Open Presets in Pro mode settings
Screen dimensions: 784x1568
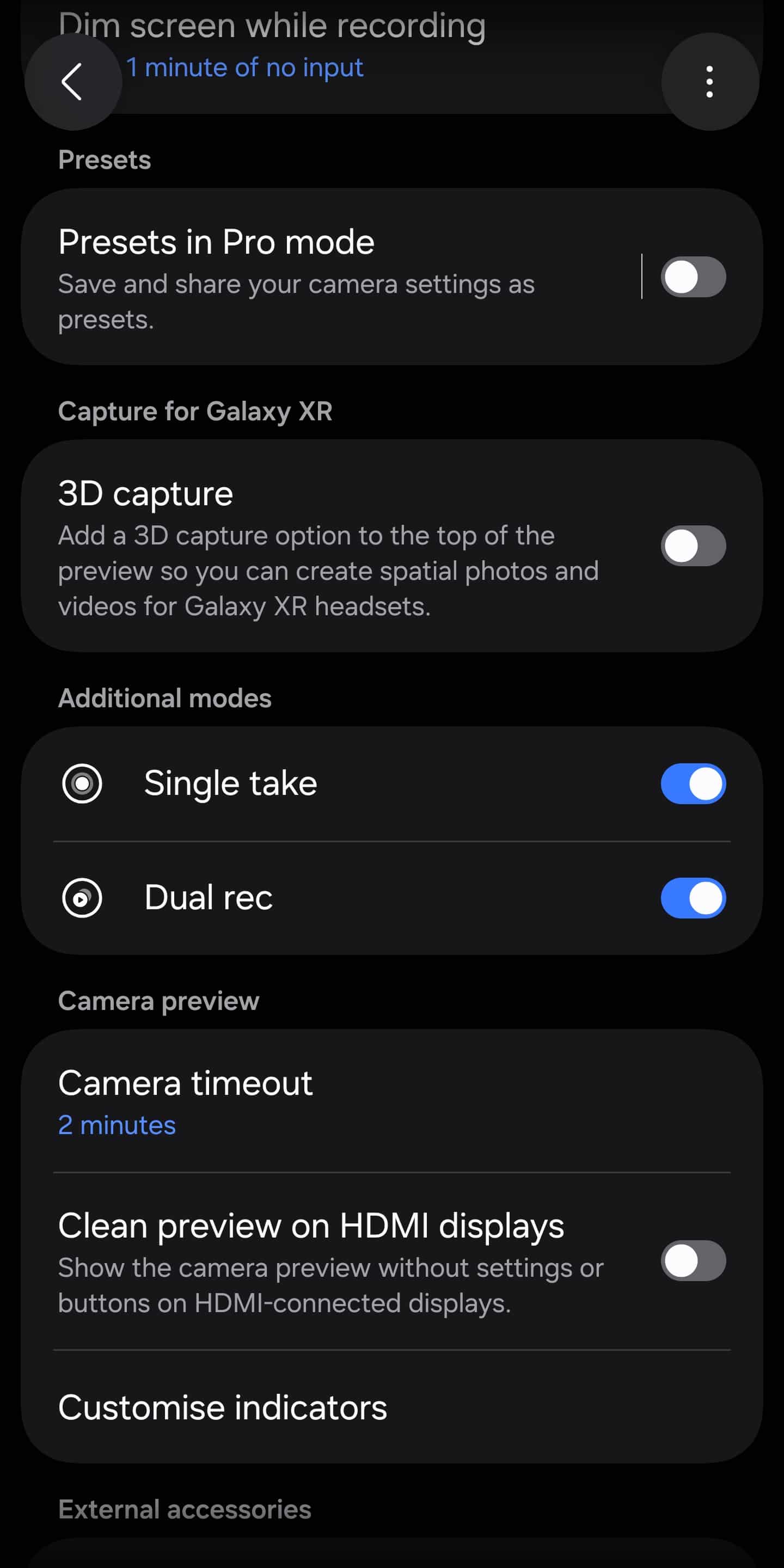pyautogui.click(x=304, y=277)
